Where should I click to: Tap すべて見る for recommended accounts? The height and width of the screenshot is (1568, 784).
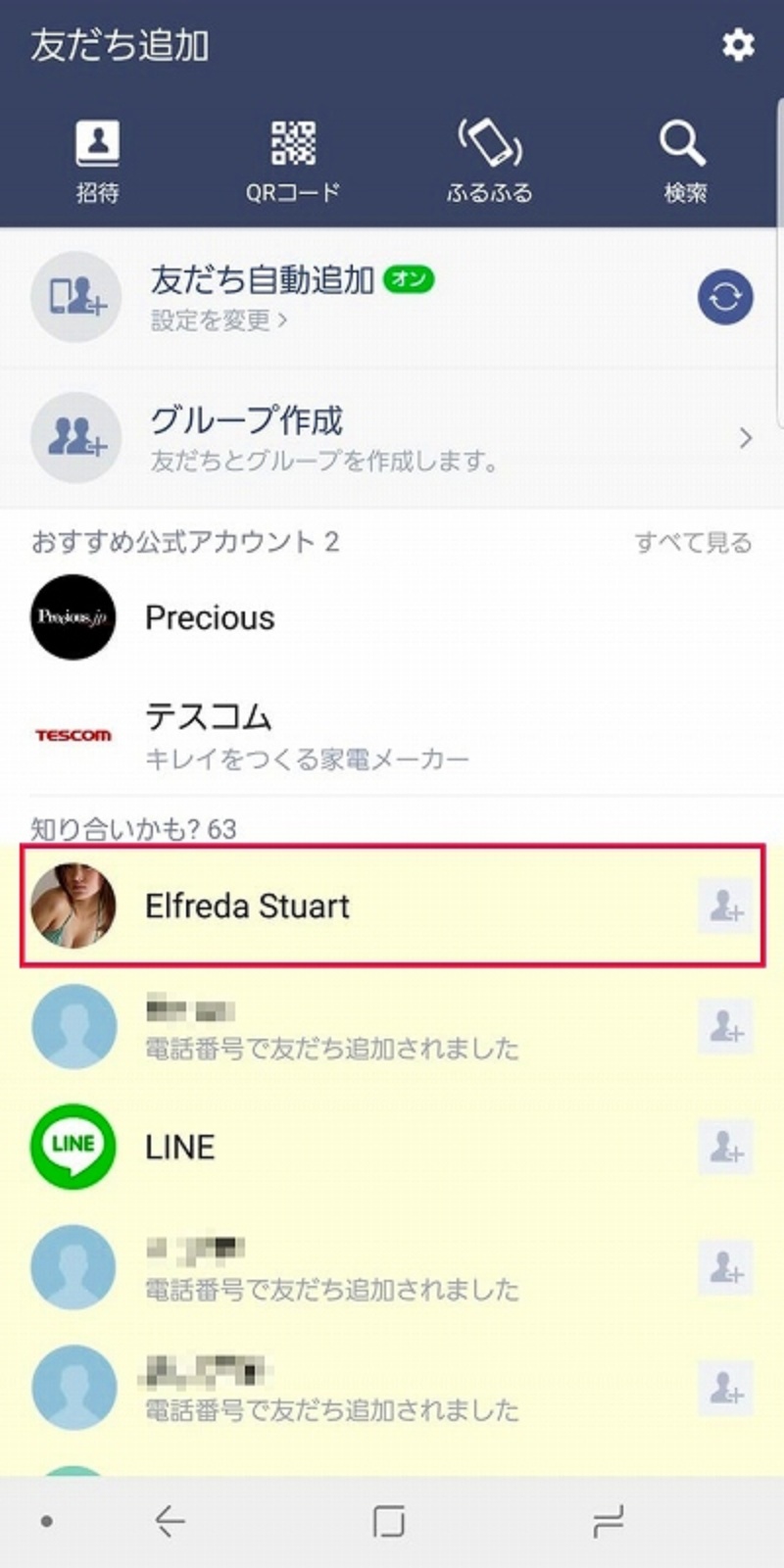(x=693, y=542)
